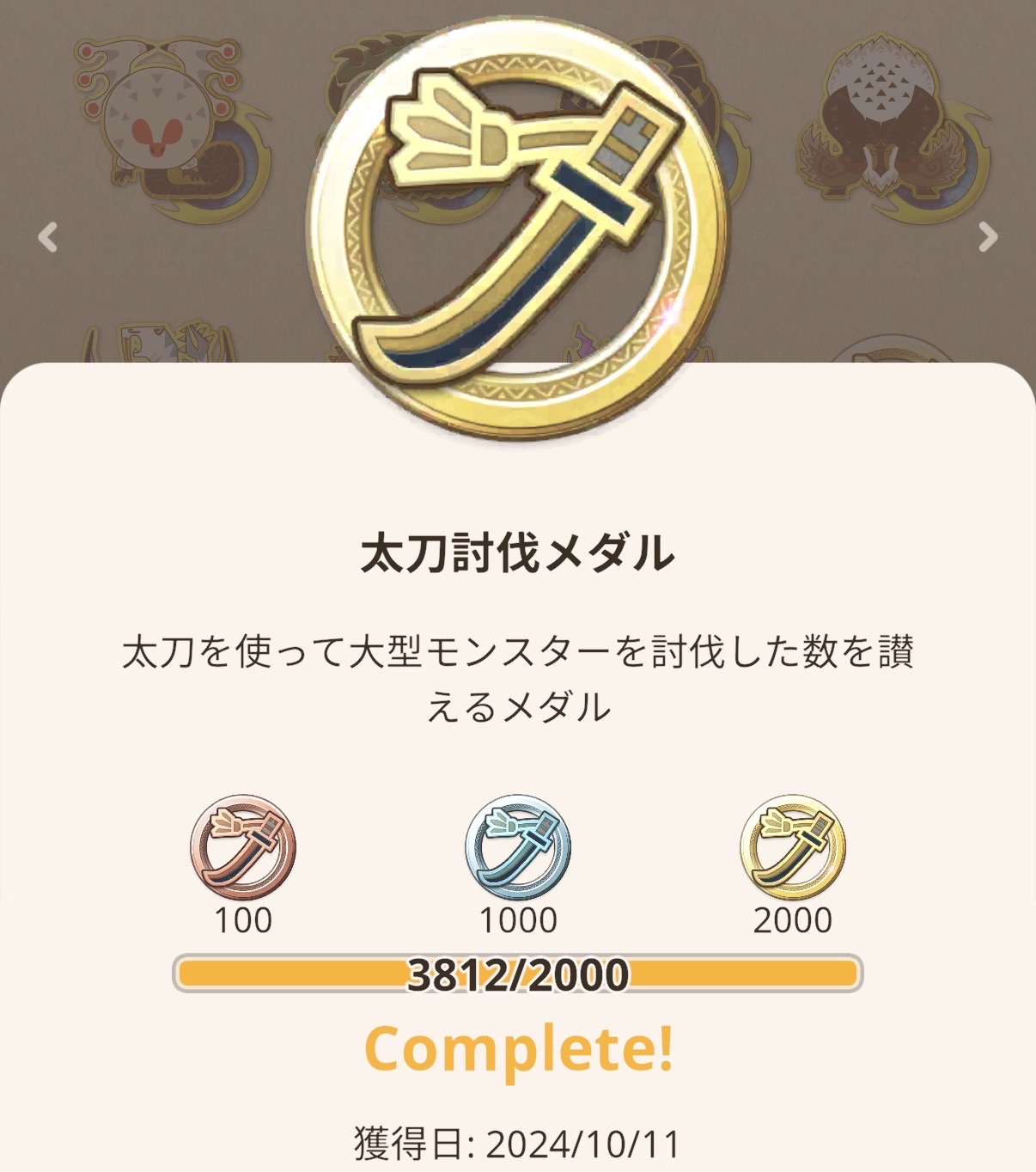
Task: Go to the previous medal with left arrow
Action: pyautogui.click(x=48, y=237)
